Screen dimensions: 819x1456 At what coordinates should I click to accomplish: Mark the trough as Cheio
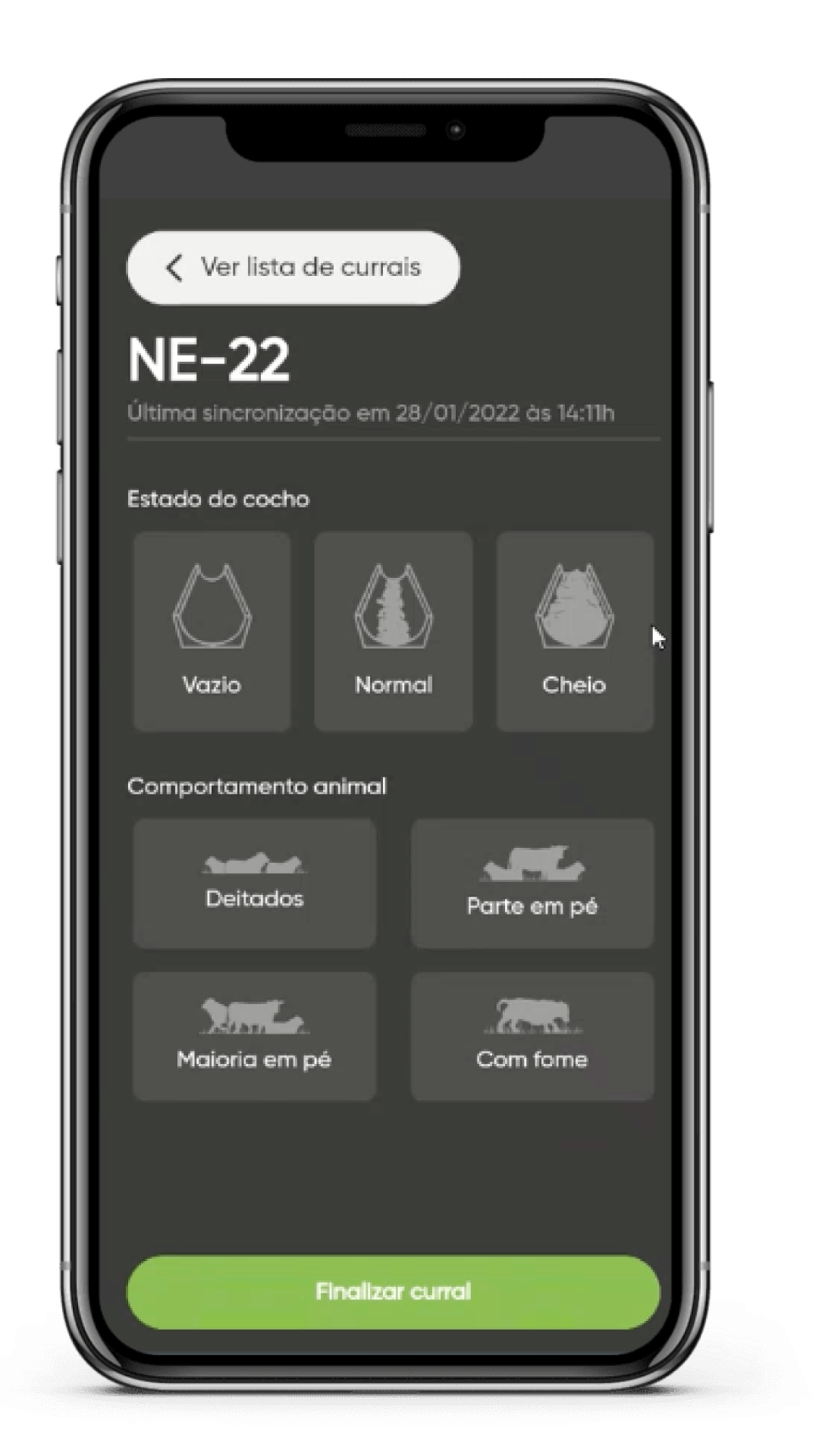click(575, 631)
